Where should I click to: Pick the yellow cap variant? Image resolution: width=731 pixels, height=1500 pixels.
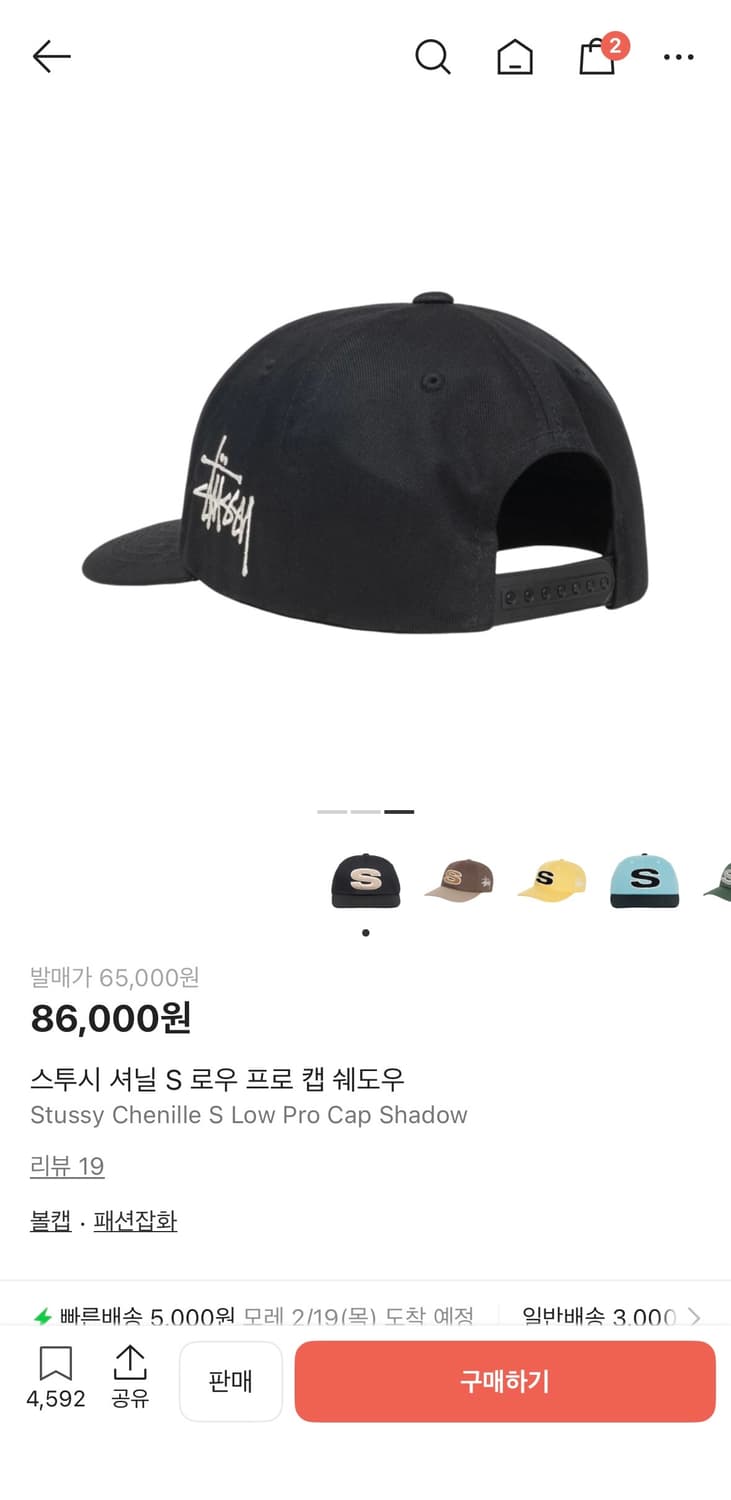tap(551, 880)
